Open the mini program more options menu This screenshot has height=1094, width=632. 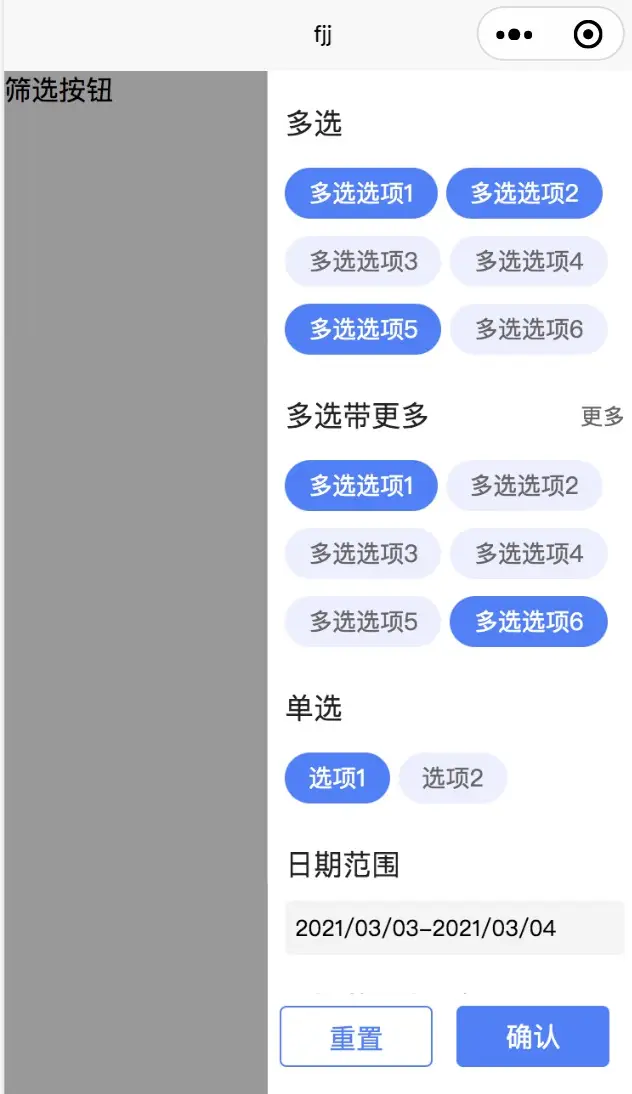514,35
